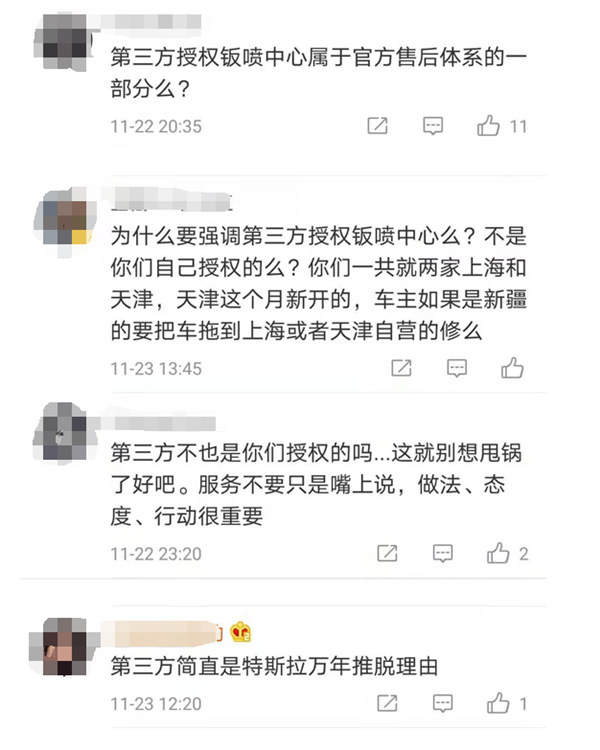The width and height of the screenshot is (600, 750).
Task: Like the comment posted 11-23 12:20
Action: pyautogui.click(x=497, y=703)
